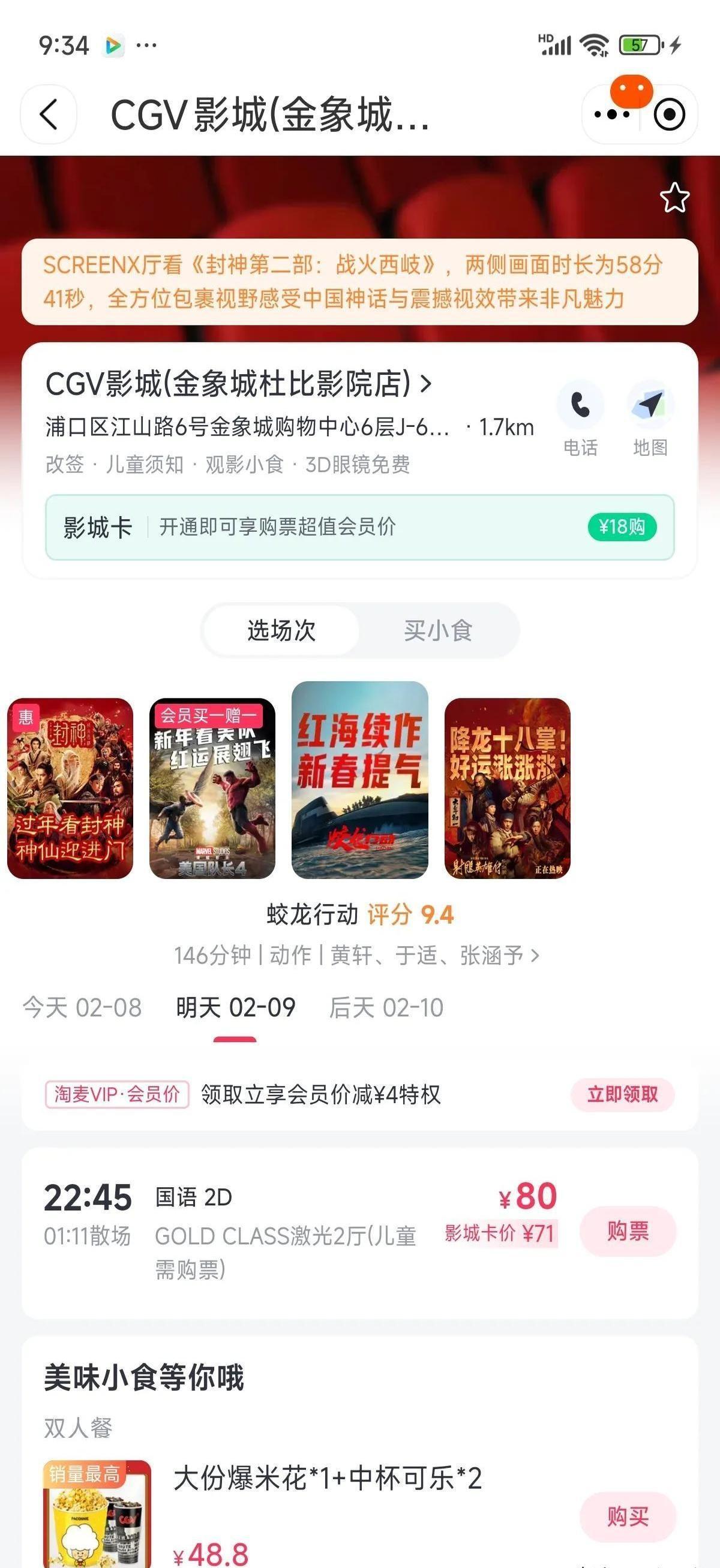Open the orange avatar notification icon
Image resolution: width=720 pixels, height=1568 pixels.
(x=631, y=92)
